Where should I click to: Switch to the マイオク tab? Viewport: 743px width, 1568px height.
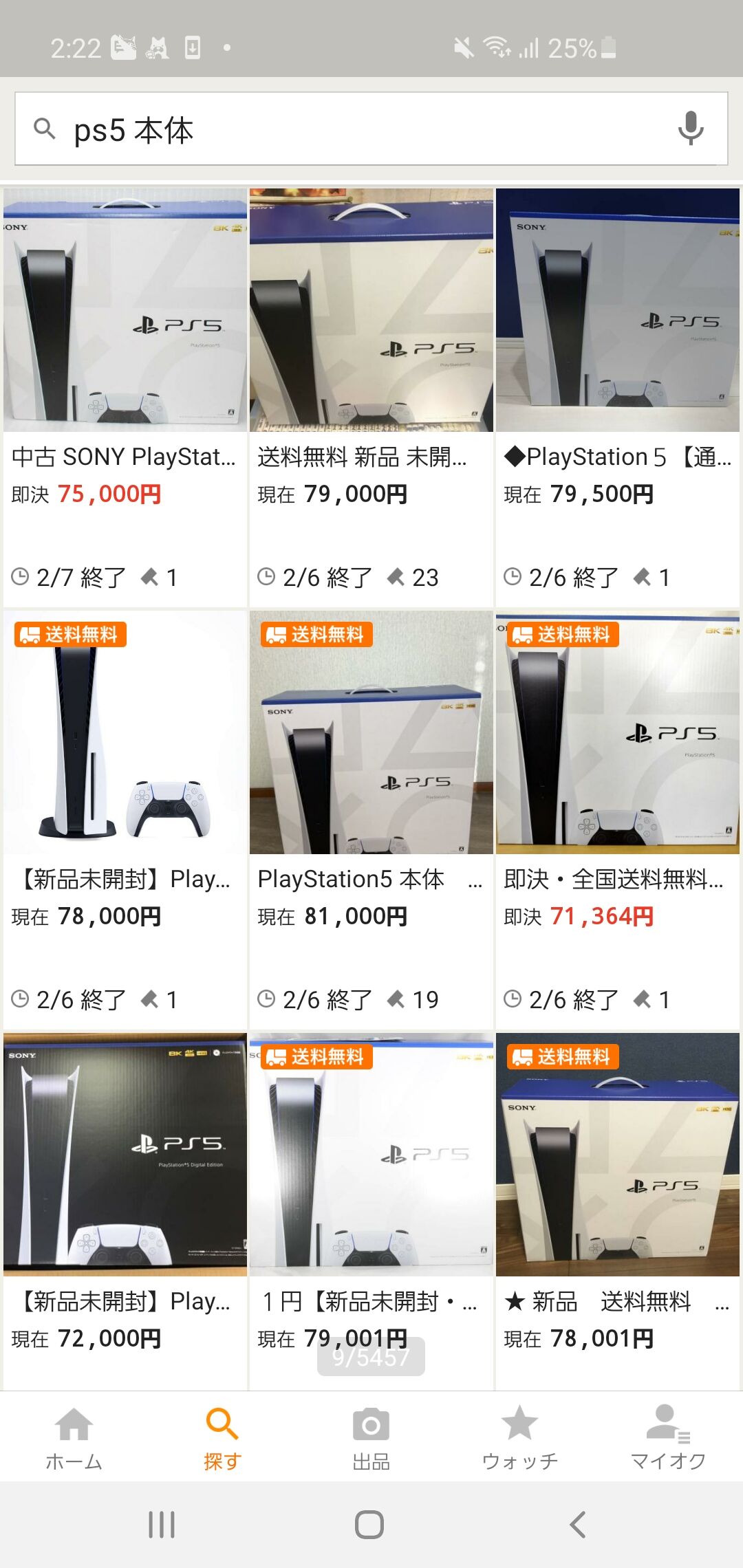(x=668, y=1437)
